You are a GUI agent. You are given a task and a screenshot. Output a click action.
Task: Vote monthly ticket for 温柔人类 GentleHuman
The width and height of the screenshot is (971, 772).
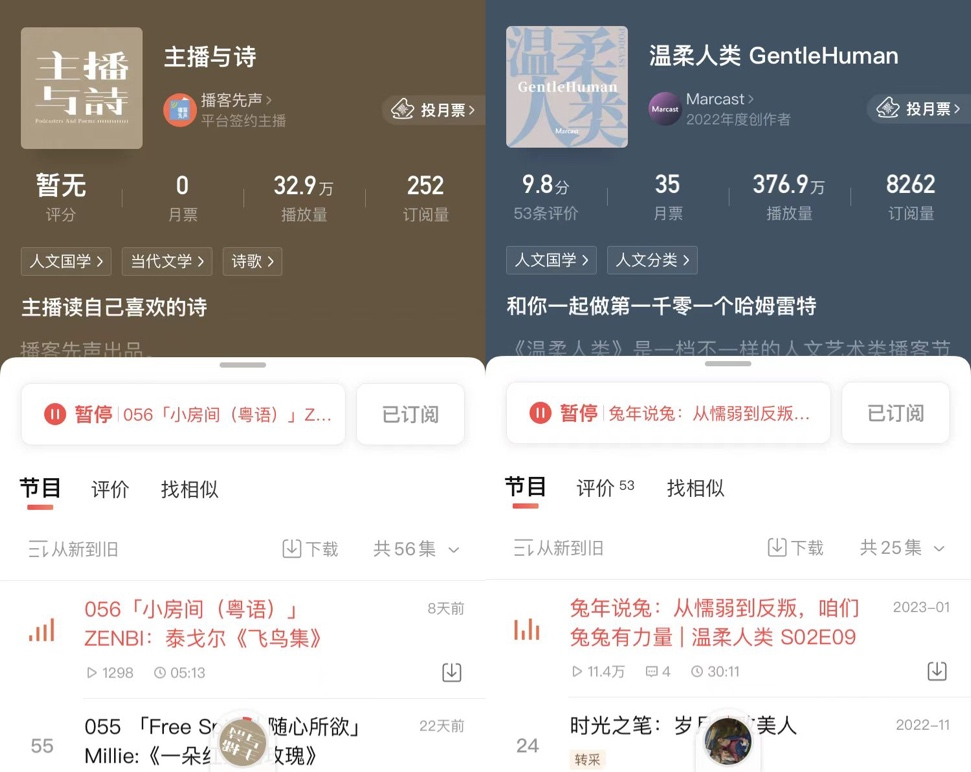pyautogui.click(x=920, y=109)
